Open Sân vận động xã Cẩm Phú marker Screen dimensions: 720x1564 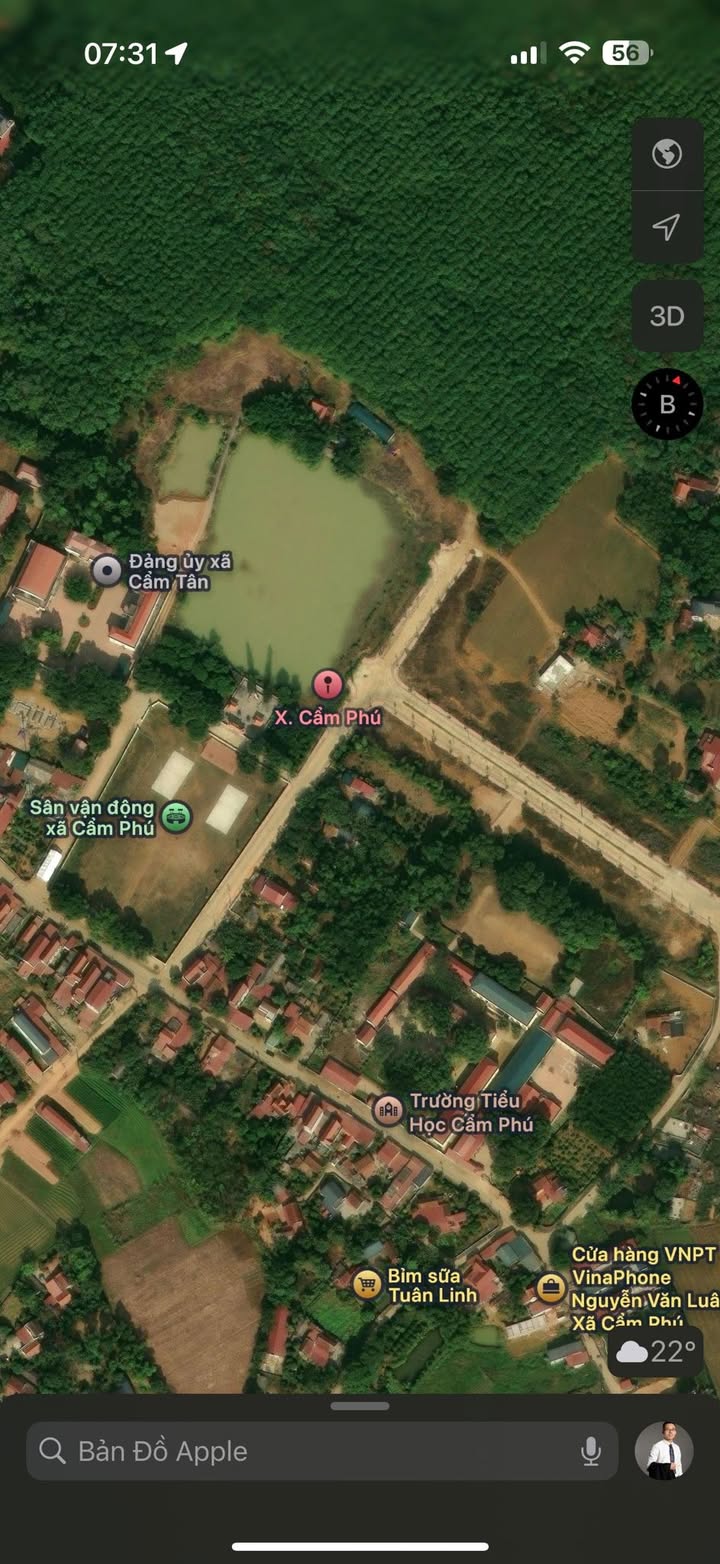click(177, 817)
